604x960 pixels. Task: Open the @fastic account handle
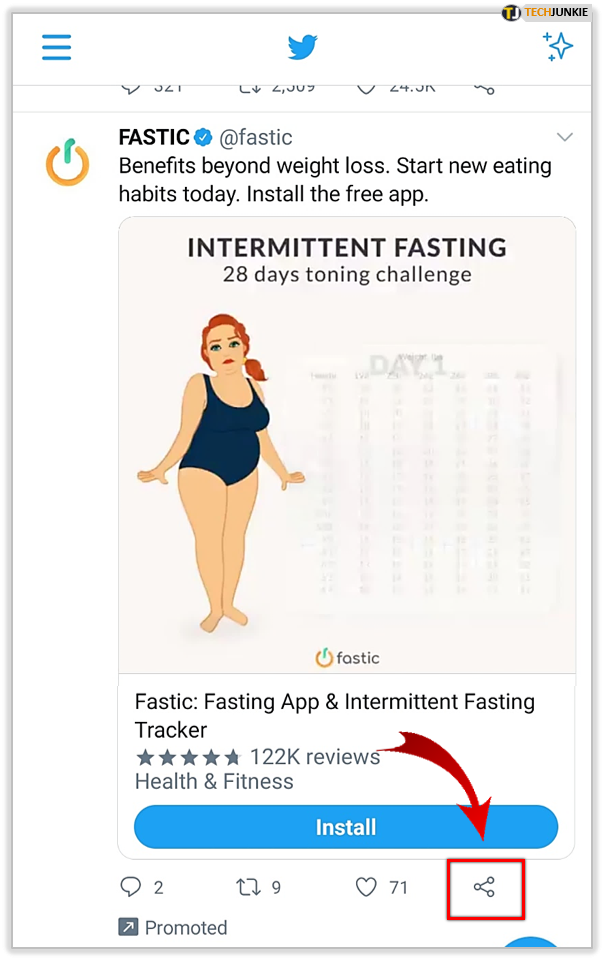click(x=256, y=137)
